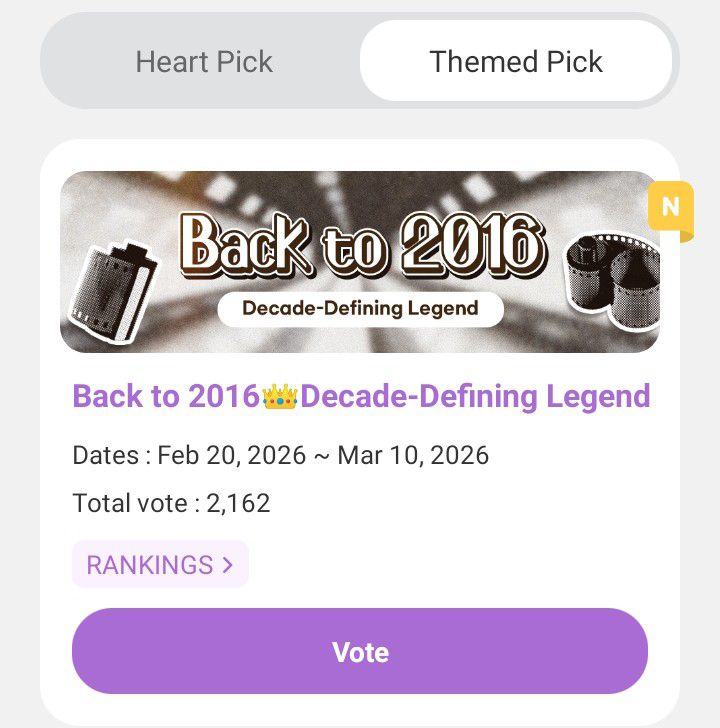
Task: Select the Themed Pick tab
Action: tap(516, 62)
